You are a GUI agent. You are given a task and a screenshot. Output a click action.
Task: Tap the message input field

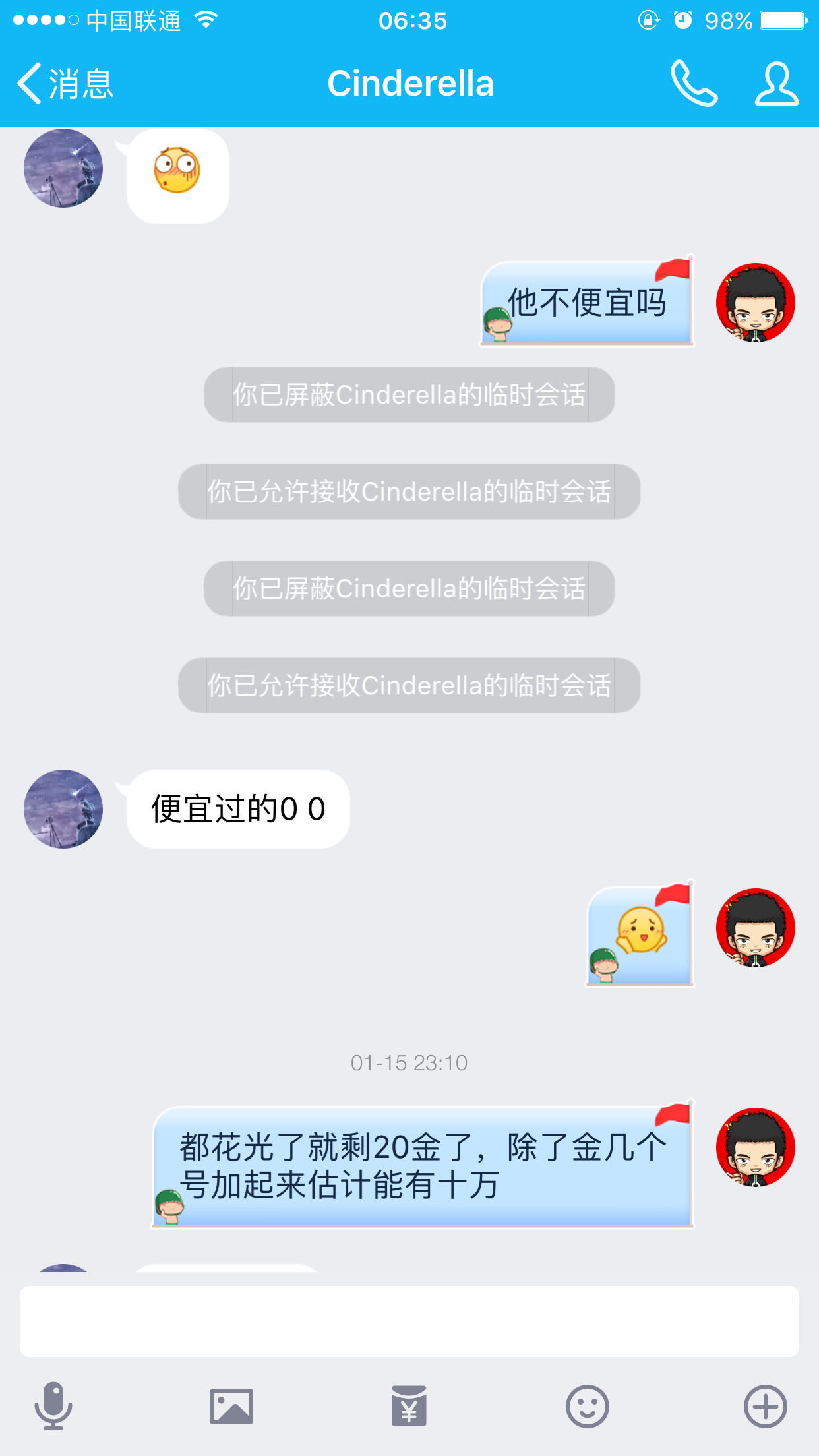point(409,1321)
